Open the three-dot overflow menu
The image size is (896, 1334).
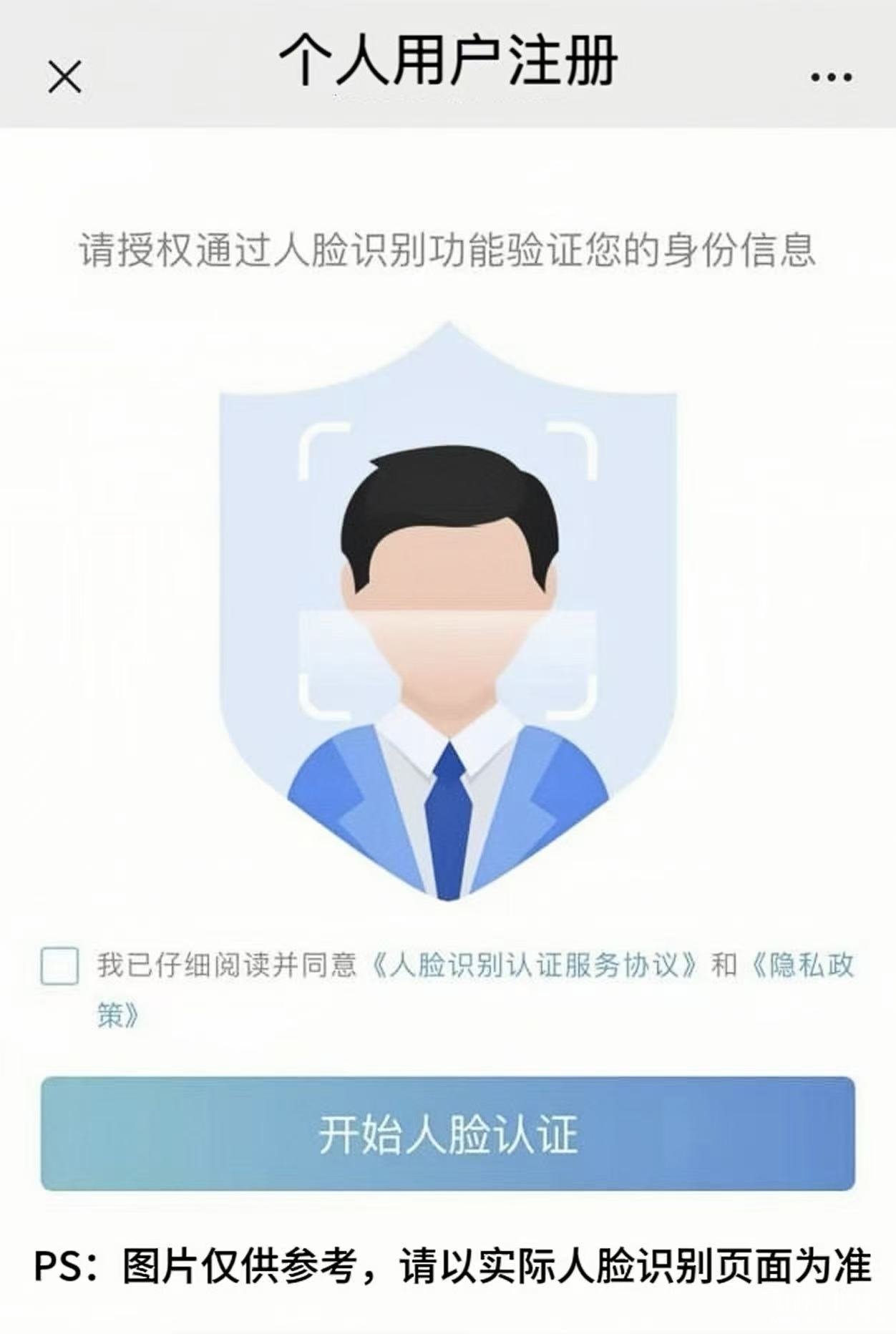pos(831,77)
